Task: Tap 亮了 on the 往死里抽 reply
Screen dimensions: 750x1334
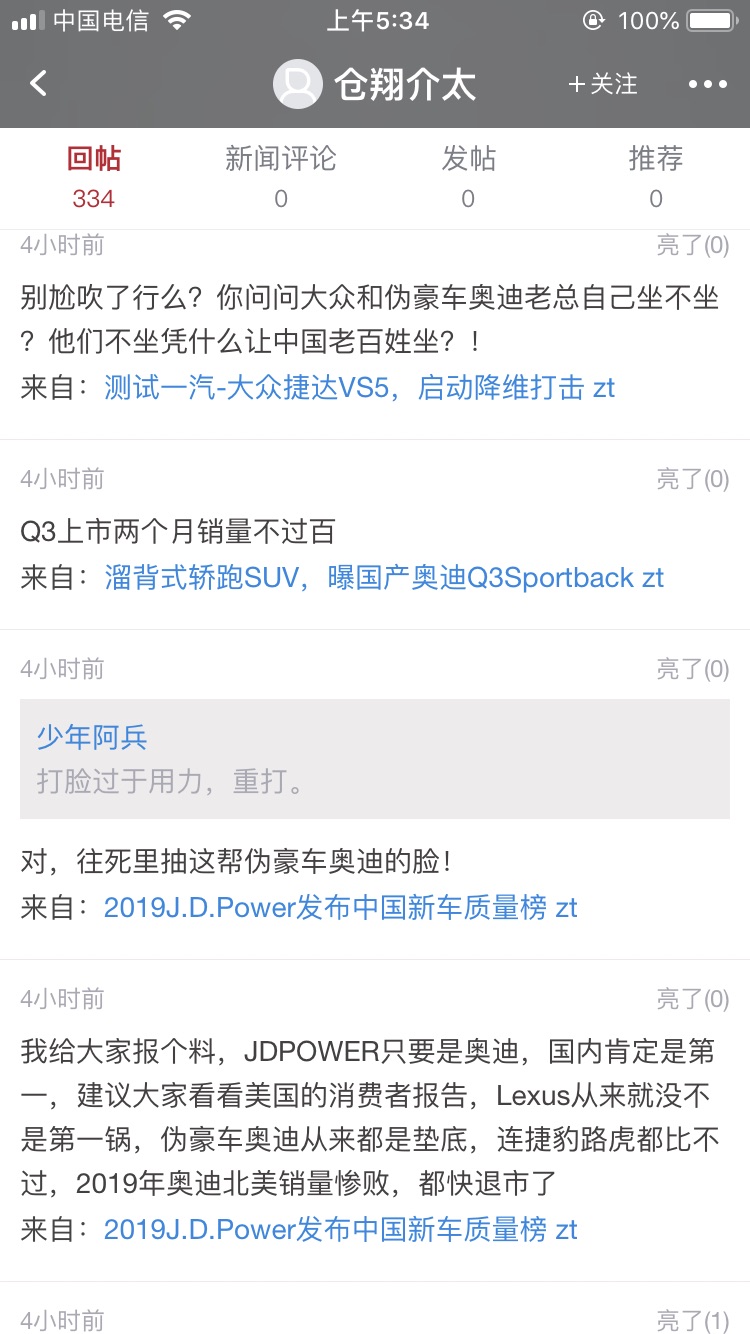Action: point(693,669)
